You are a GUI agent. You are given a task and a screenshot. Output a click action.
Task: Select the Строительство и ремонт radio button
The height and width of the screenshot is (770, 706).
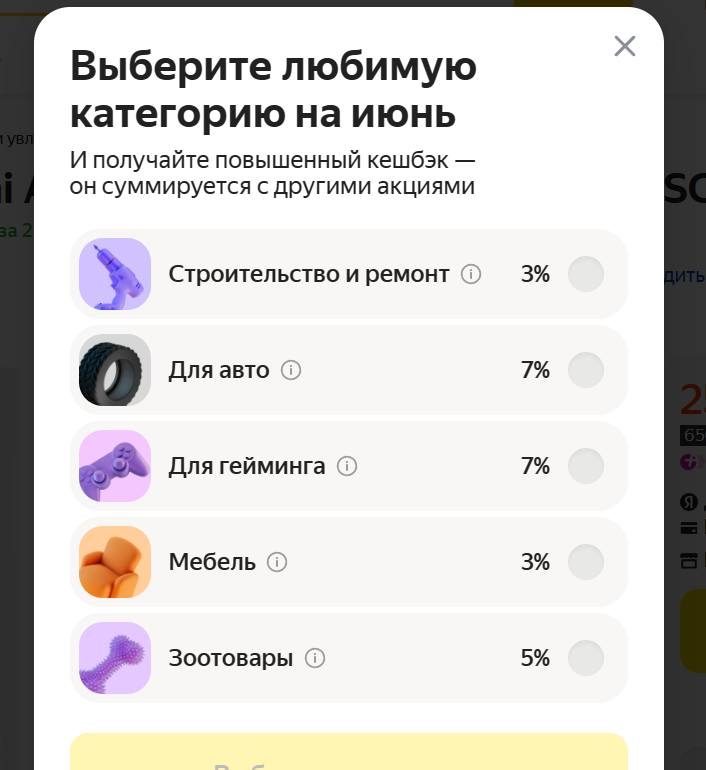[586, 274]
